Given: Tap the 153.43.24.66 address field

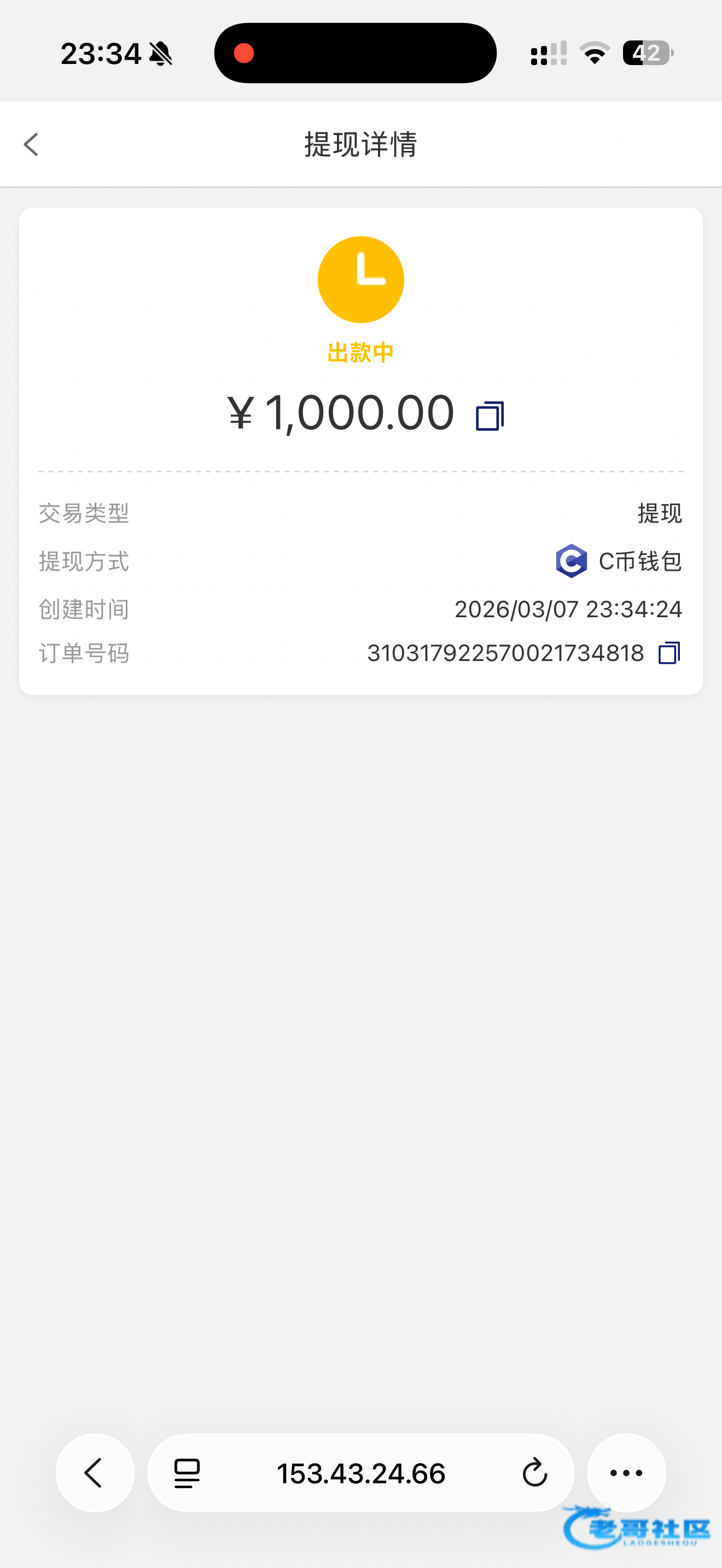Looking at the screenshot, I should pos(361,1473).
